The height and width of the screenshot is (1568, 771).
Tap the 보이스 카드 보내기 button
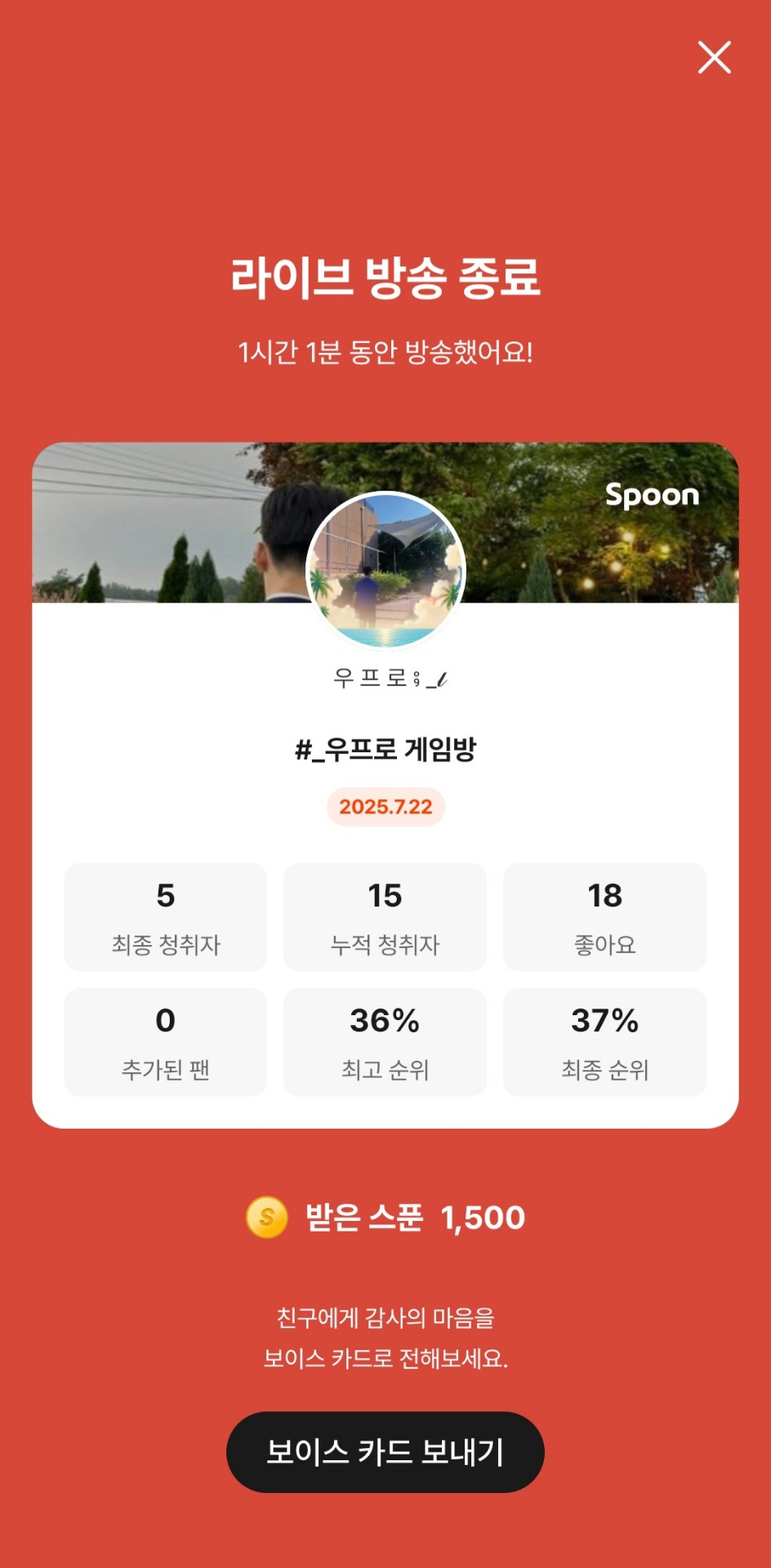tap(385, 1451)
